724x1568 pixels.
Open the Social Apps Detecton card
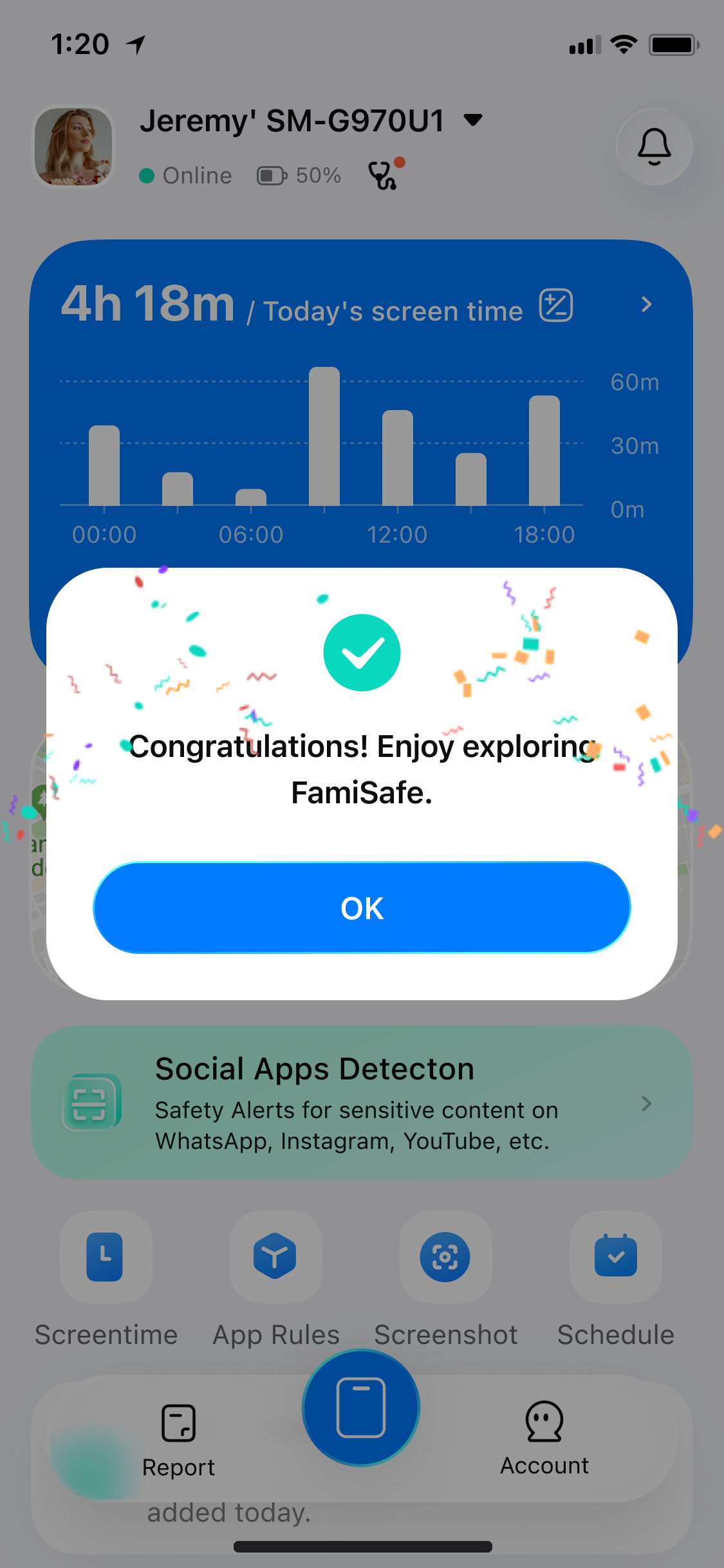pos(362,1103)
